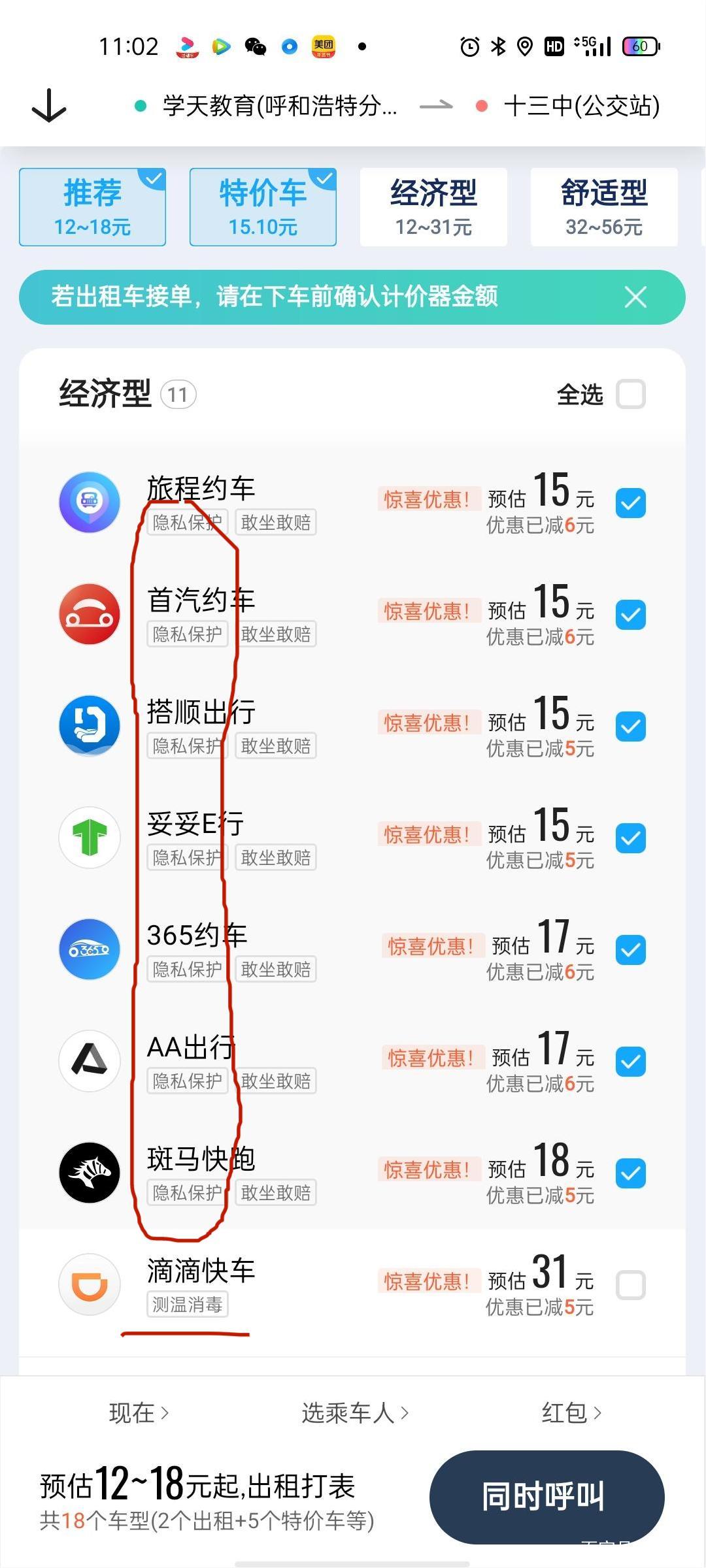Click the 首汽约车 red car icon

[x=90, y=613]
